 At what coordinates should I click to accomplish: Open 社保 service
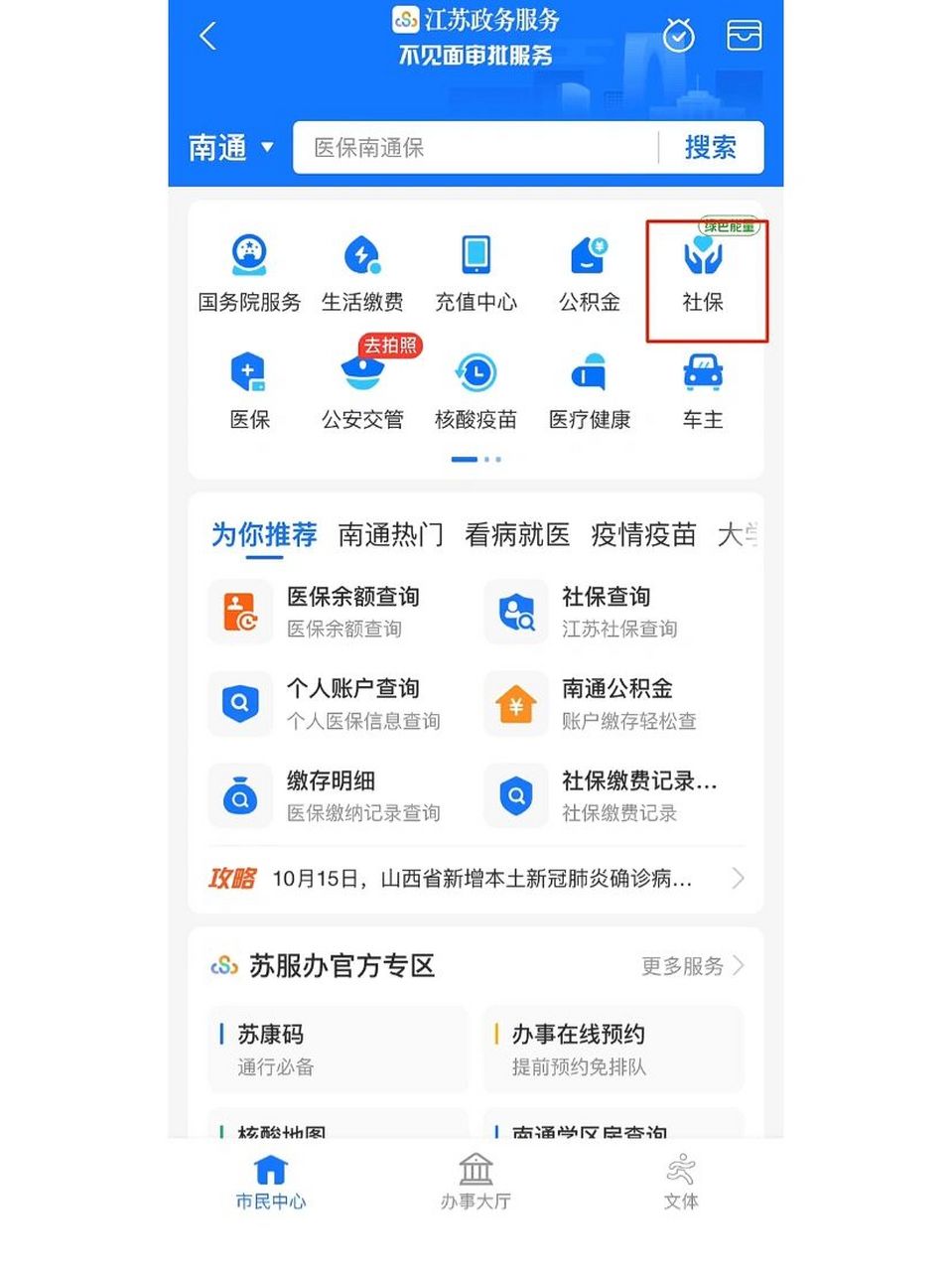[703, 275]
